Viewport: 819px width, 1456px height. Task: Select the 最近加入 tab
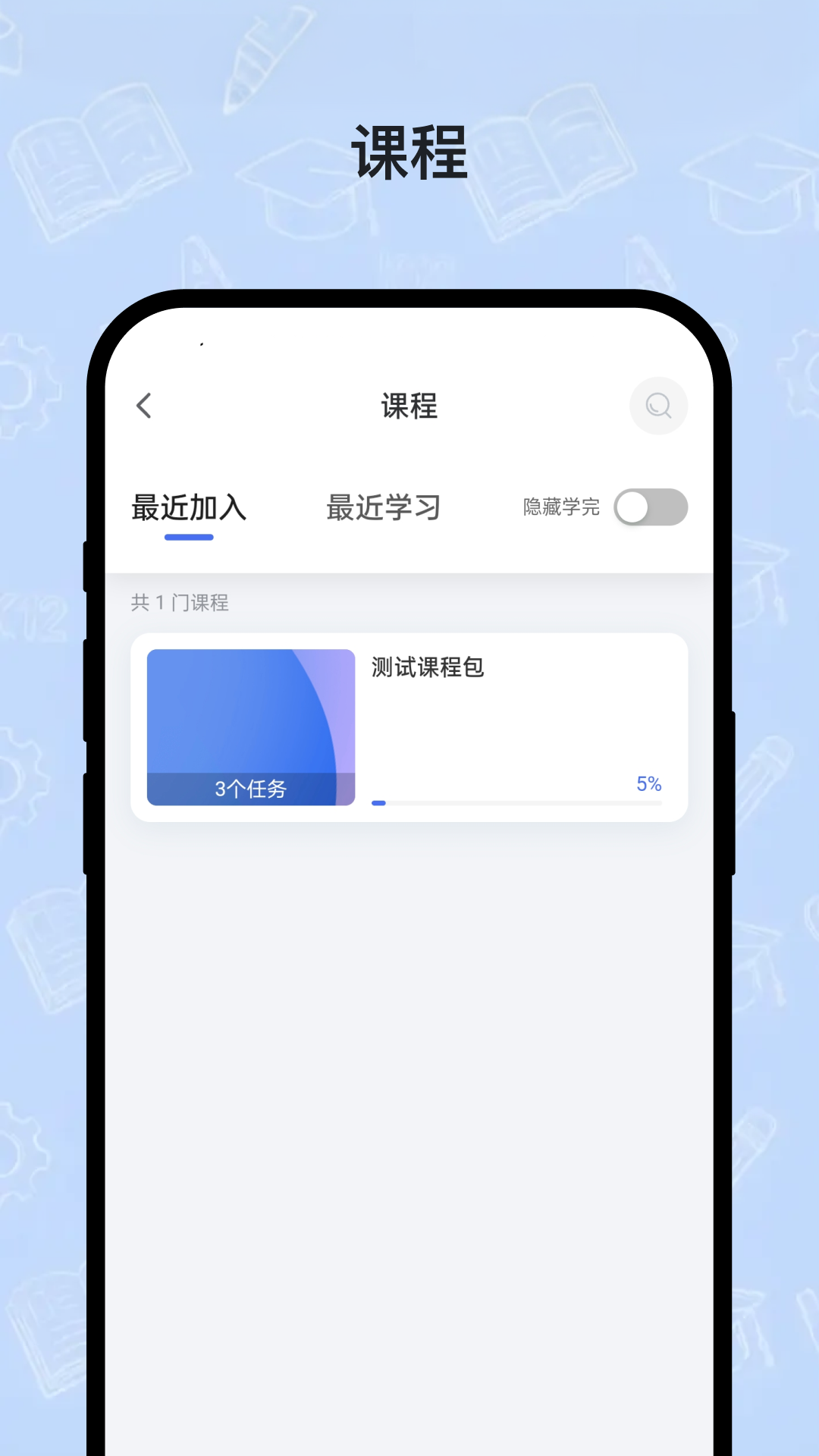[x=189, y=507]
